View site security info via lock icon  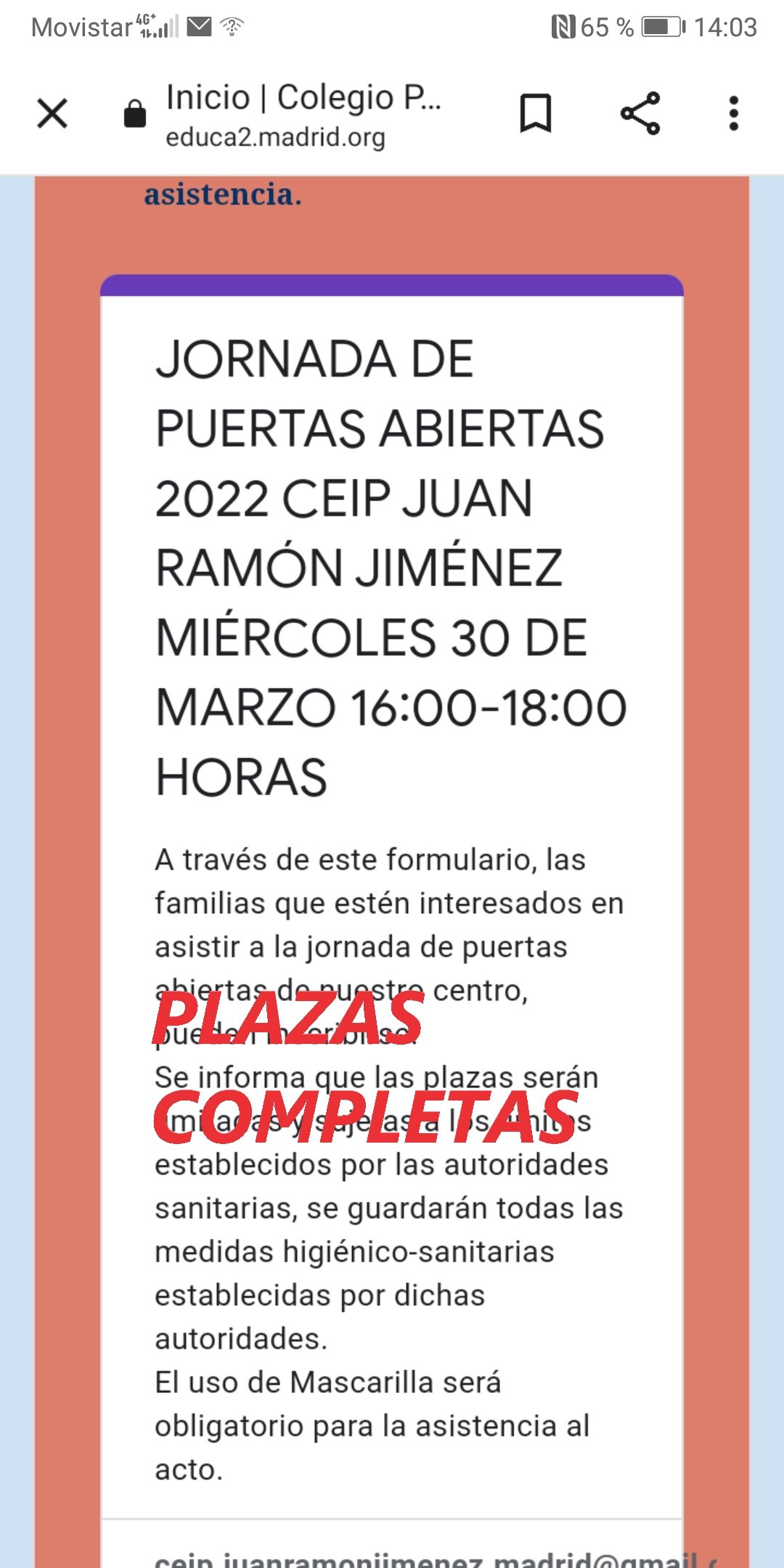coord(135,114)
